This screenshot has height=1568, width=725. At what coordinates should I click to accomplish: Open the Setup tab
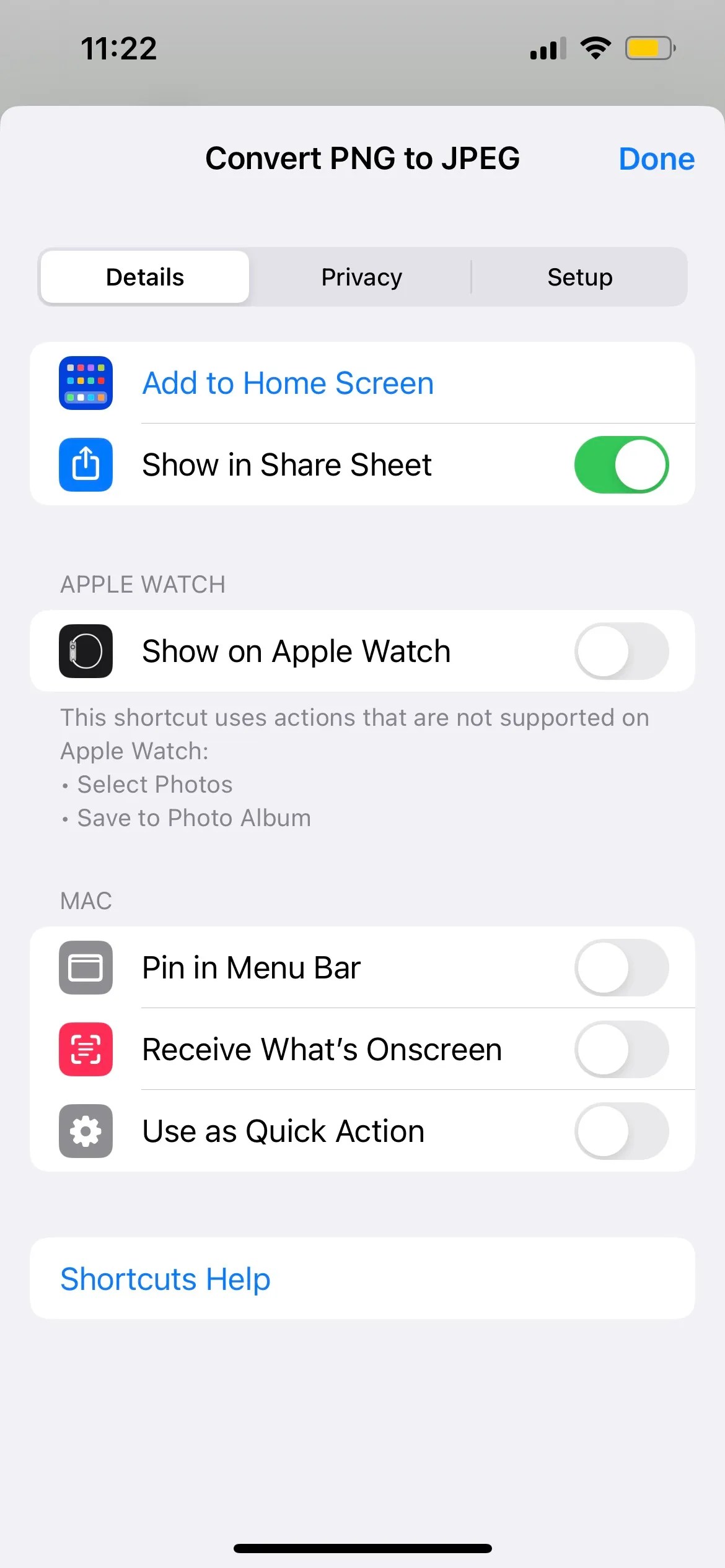click(x=579, y=277)
